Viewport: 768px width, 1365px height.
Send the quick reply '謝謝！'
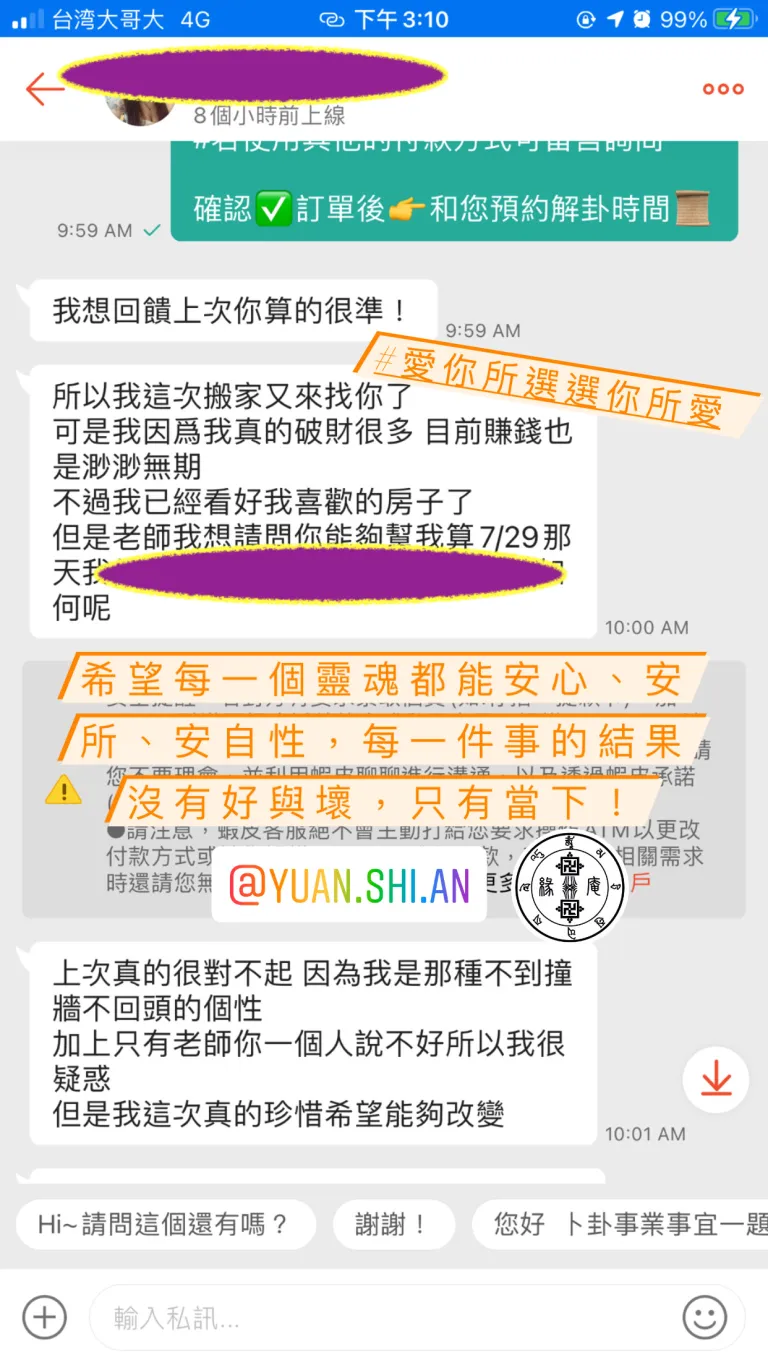coord(392,1224)
